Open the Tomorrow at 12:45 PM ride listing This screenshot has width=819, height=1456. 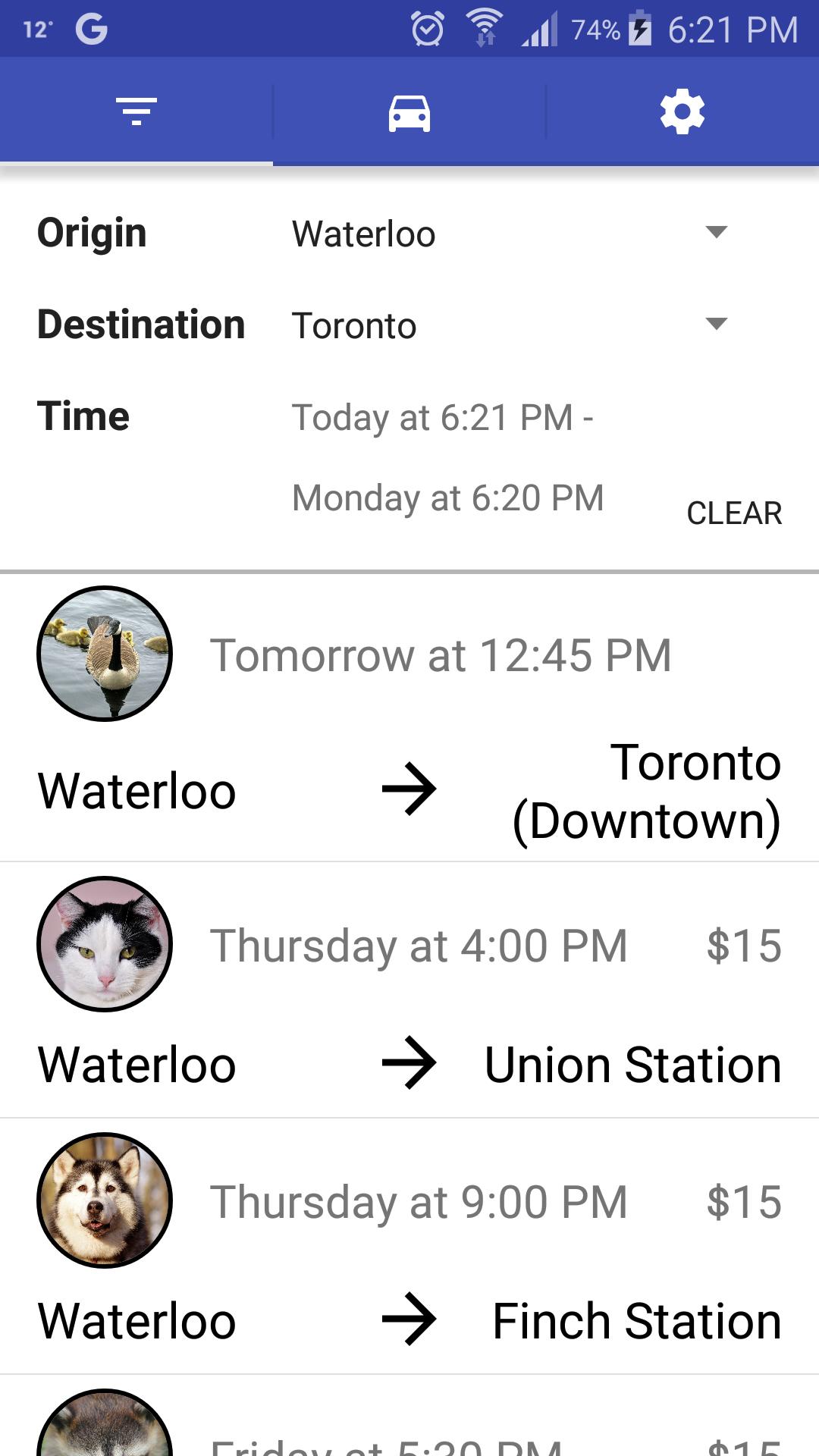pyautogui.click(x=442, y=655)
